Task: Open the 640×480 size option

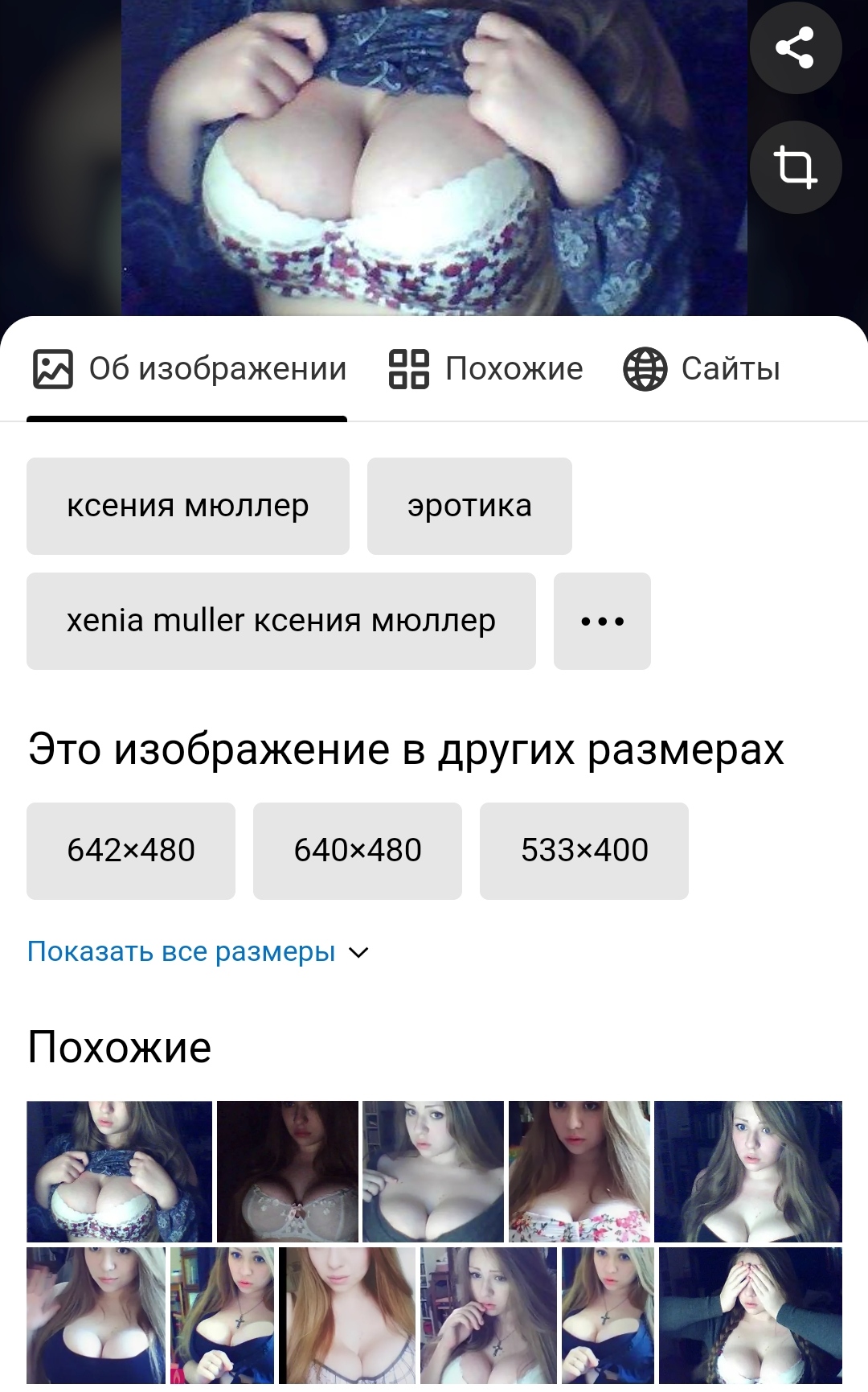Action: coord(358,851)
